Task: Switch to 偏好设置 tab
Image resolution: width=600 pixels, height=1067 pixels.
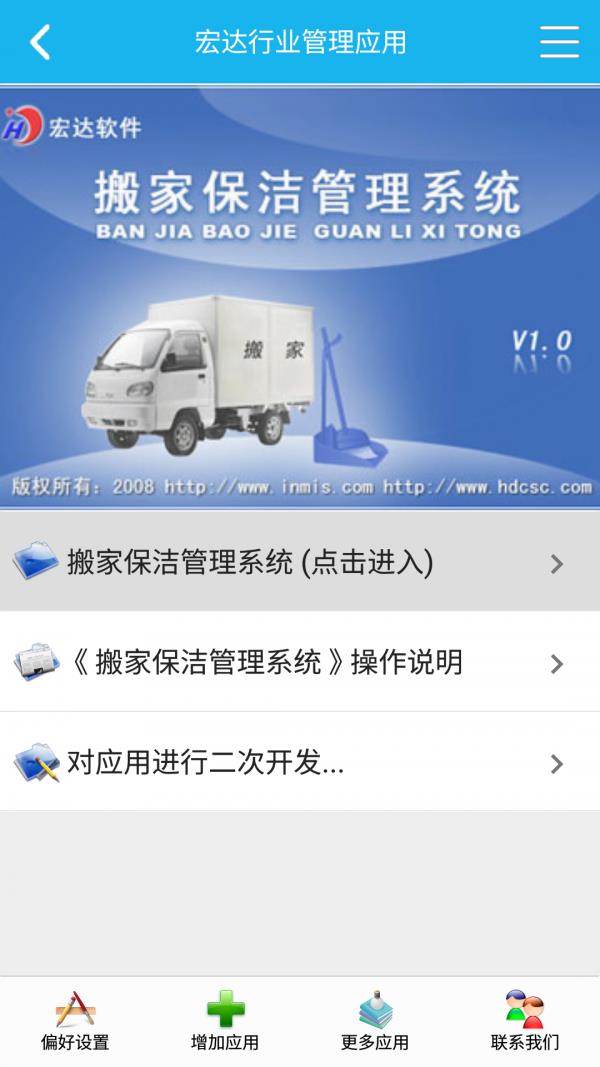Action: tap(75, 1021)
